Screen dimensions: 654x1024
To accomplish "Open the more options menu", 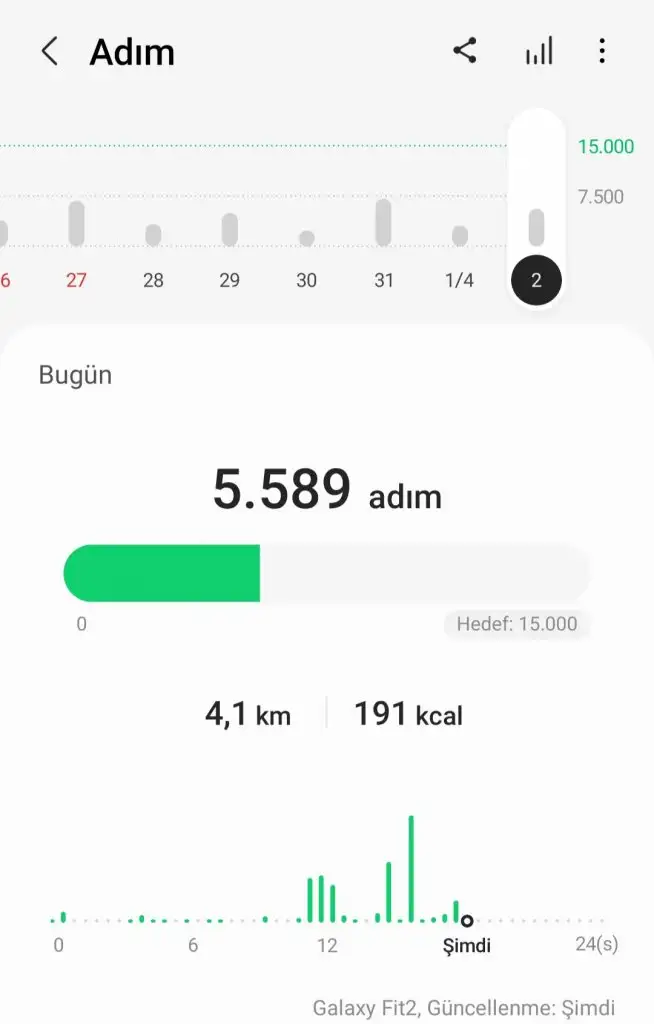I will [602, 52].
